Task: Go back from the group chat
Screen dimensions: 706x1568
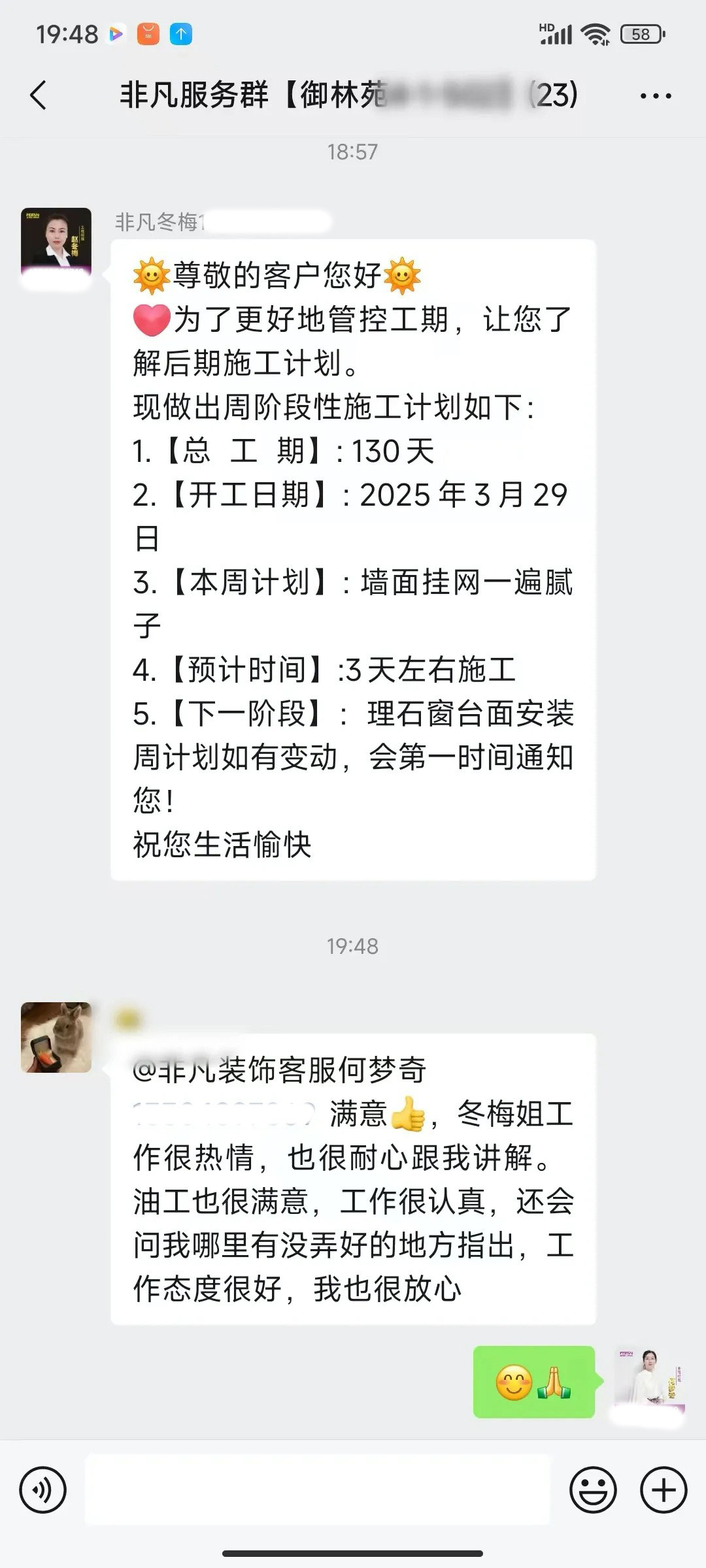Action: [x=39, y=95]
